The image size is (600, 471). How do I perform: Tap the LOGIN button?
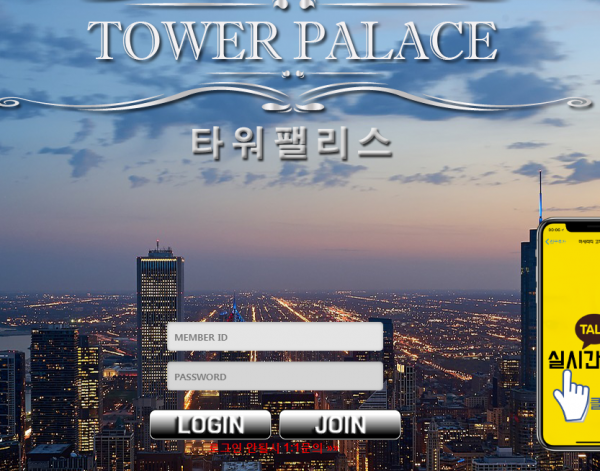pyautogui.click(x=210, y=424)
